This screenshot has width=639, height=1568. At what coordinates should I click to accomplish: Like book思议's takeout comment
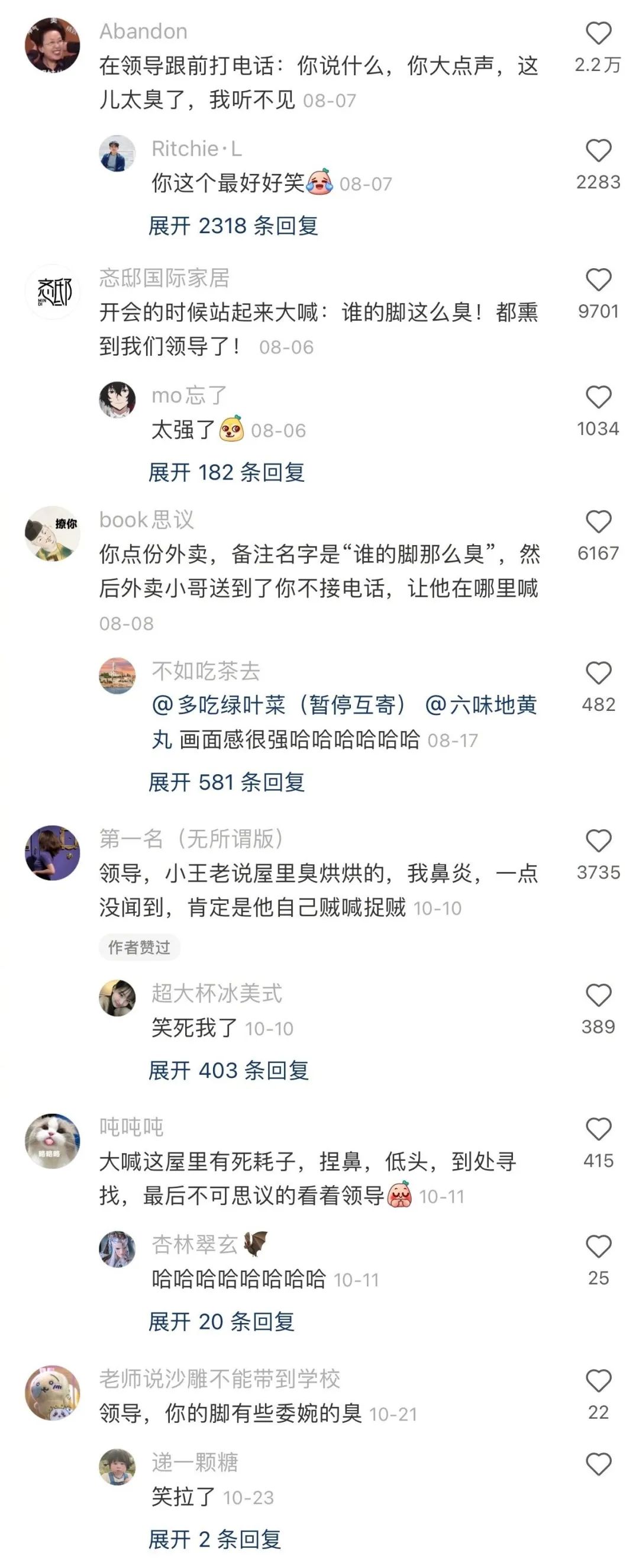point(598,522)
